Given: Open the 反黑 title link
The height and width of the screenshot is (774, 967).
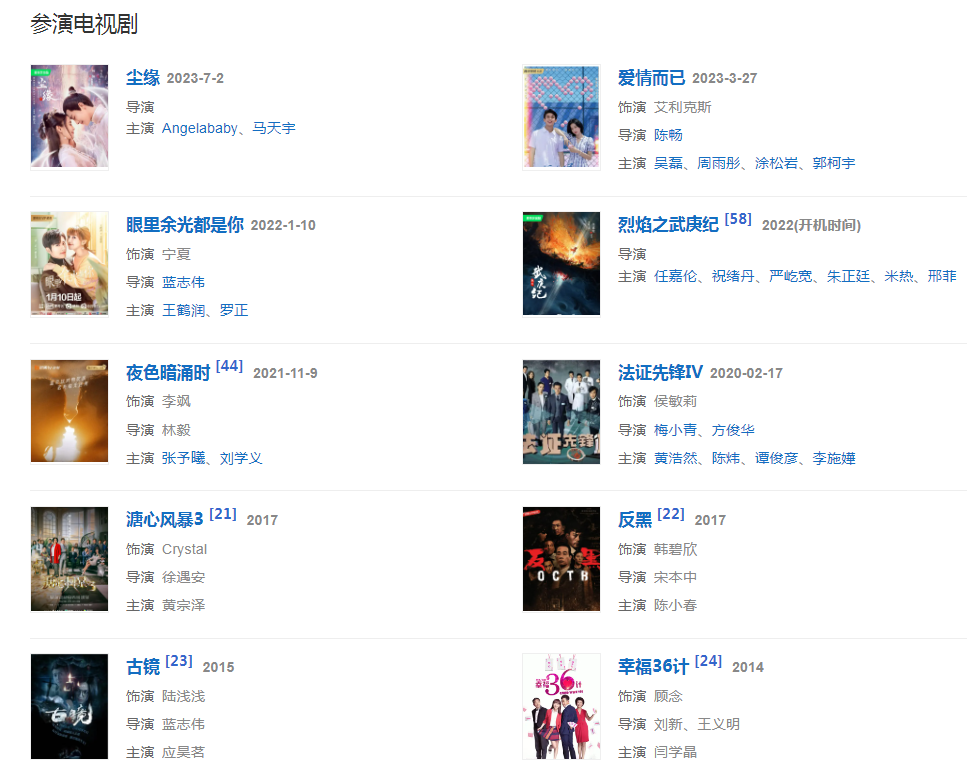Looking at the screenshot, I should (634, 520).
